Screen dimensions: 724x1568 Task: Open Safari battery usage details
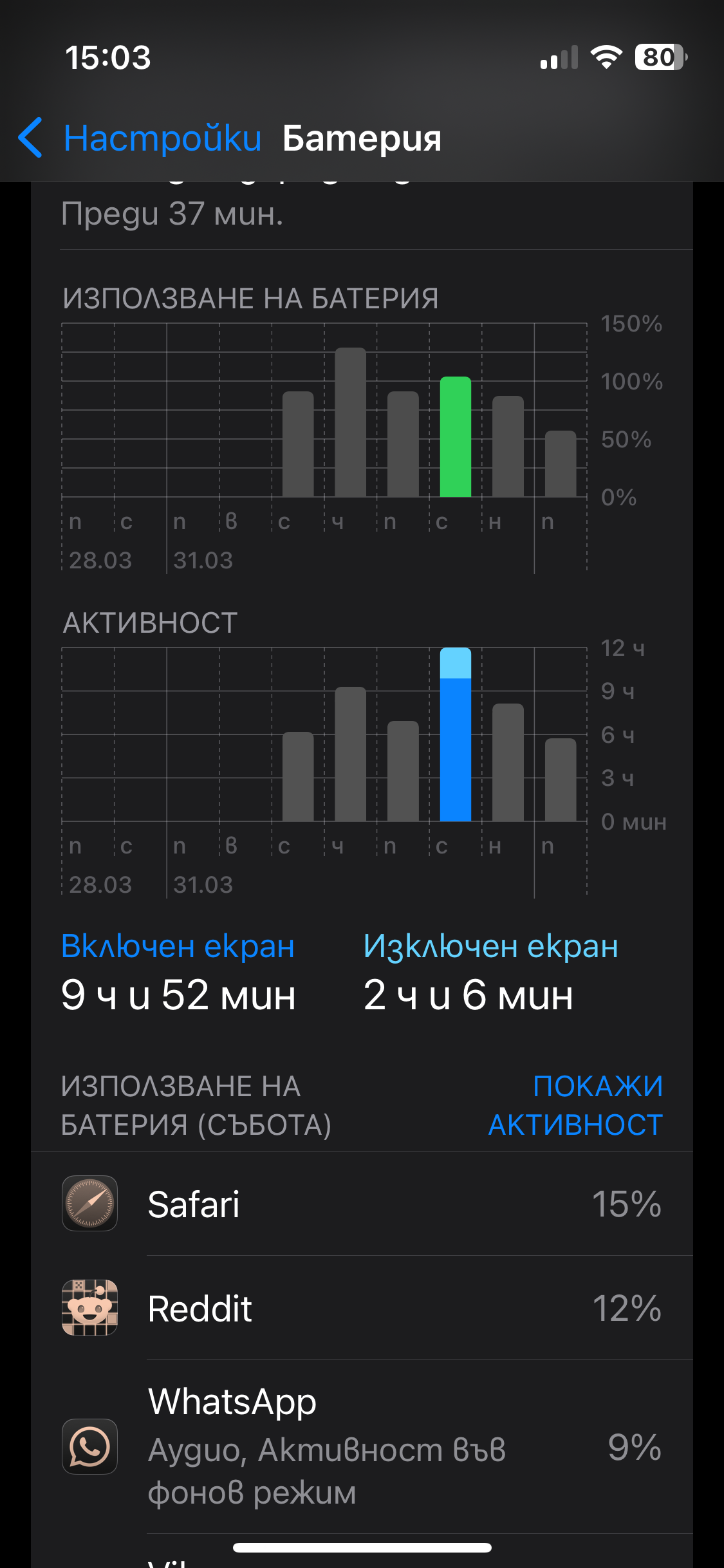362,1204
